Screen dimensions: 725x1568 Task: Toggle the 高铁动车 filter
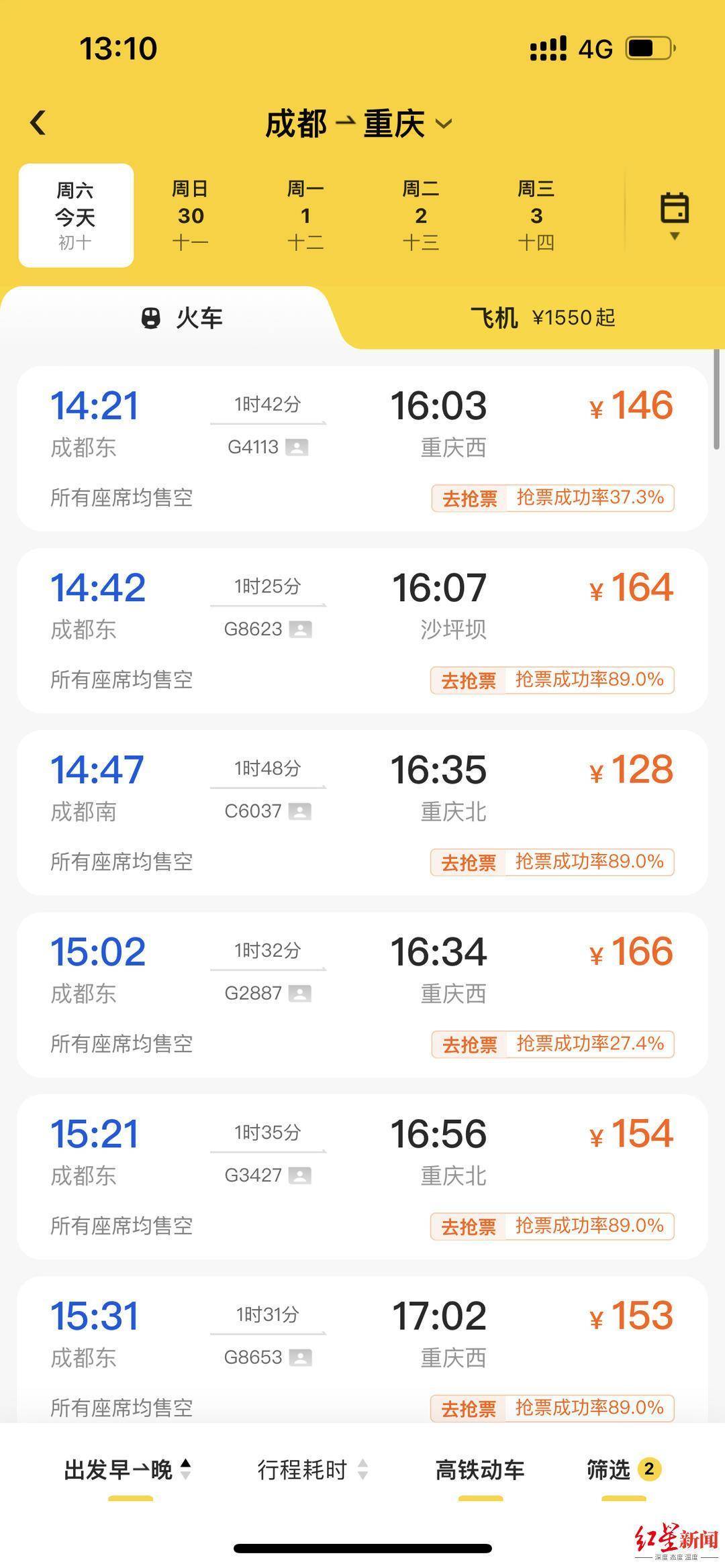[x=480, y=1469]
